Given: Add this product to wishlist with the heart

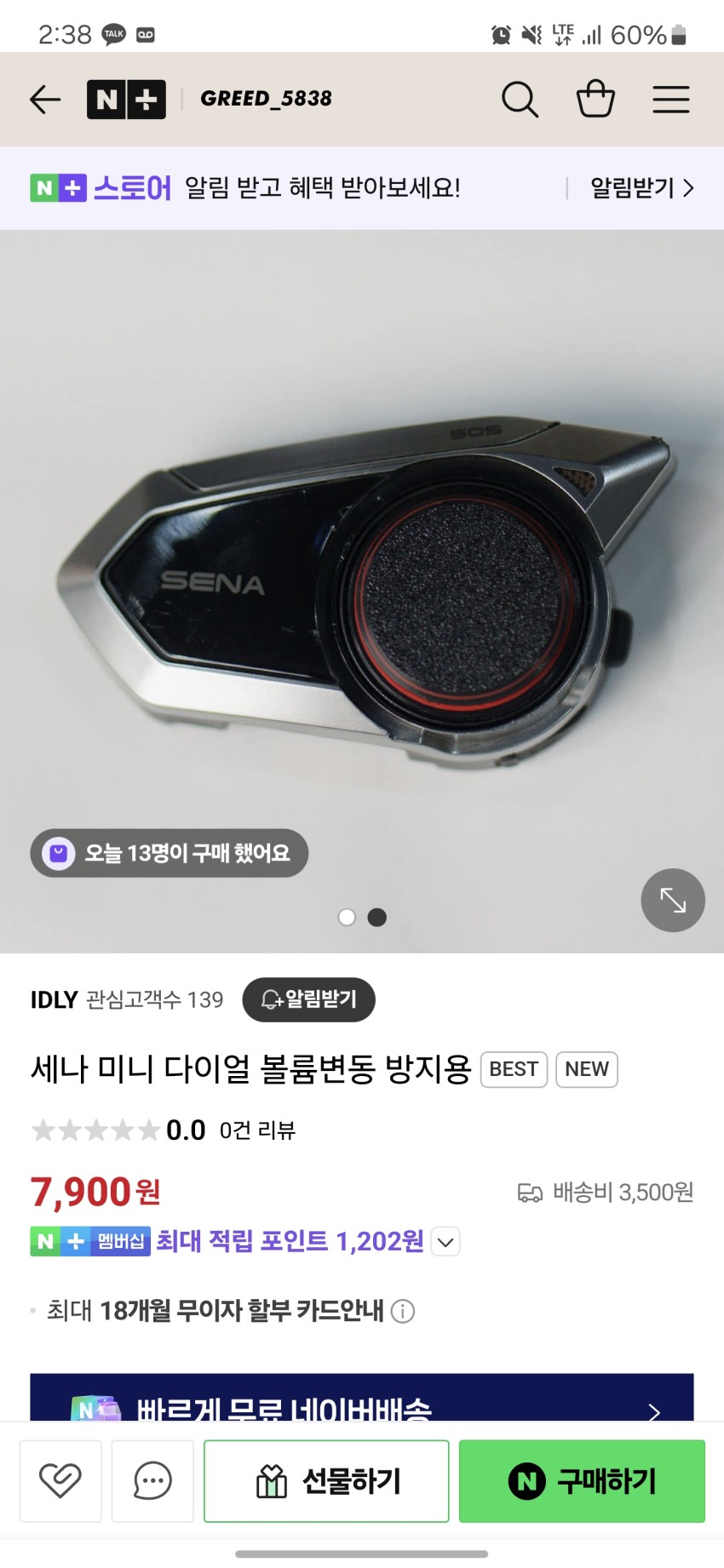Looking at the screenshot, I should (60, 1481).
